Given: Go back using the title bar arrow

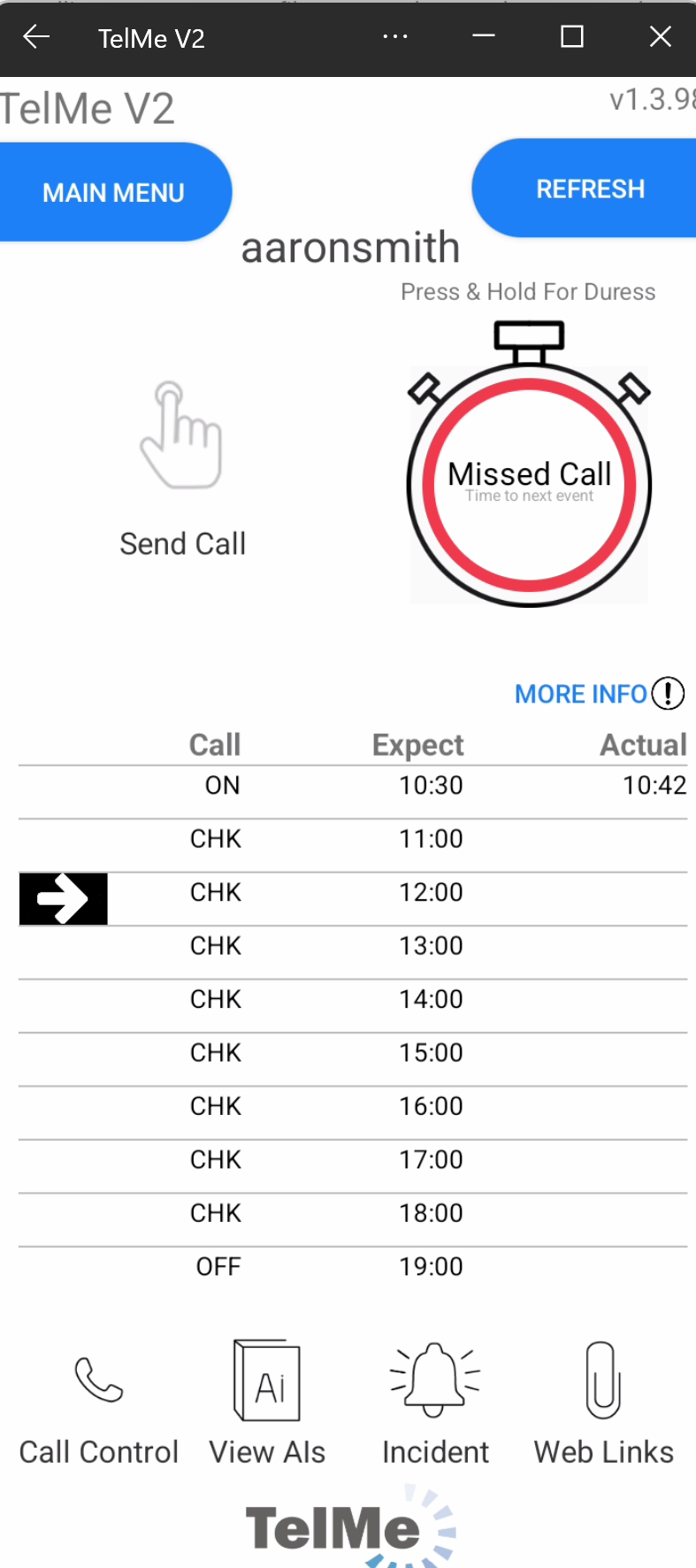Looking at the screenshot, I should [x=36, y=37].
